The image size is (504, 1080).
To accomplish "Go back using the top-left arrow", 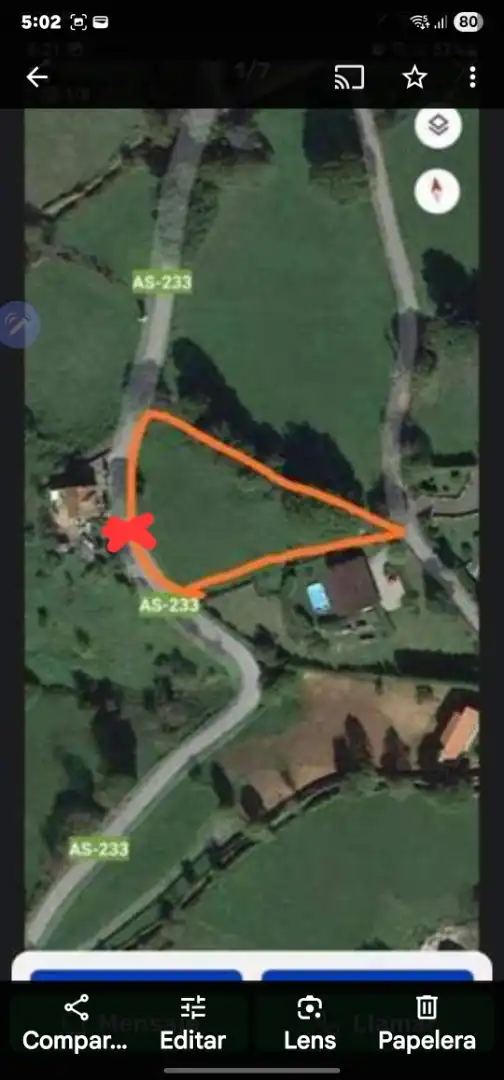I will pyautogui.click(x=37, y=77).
